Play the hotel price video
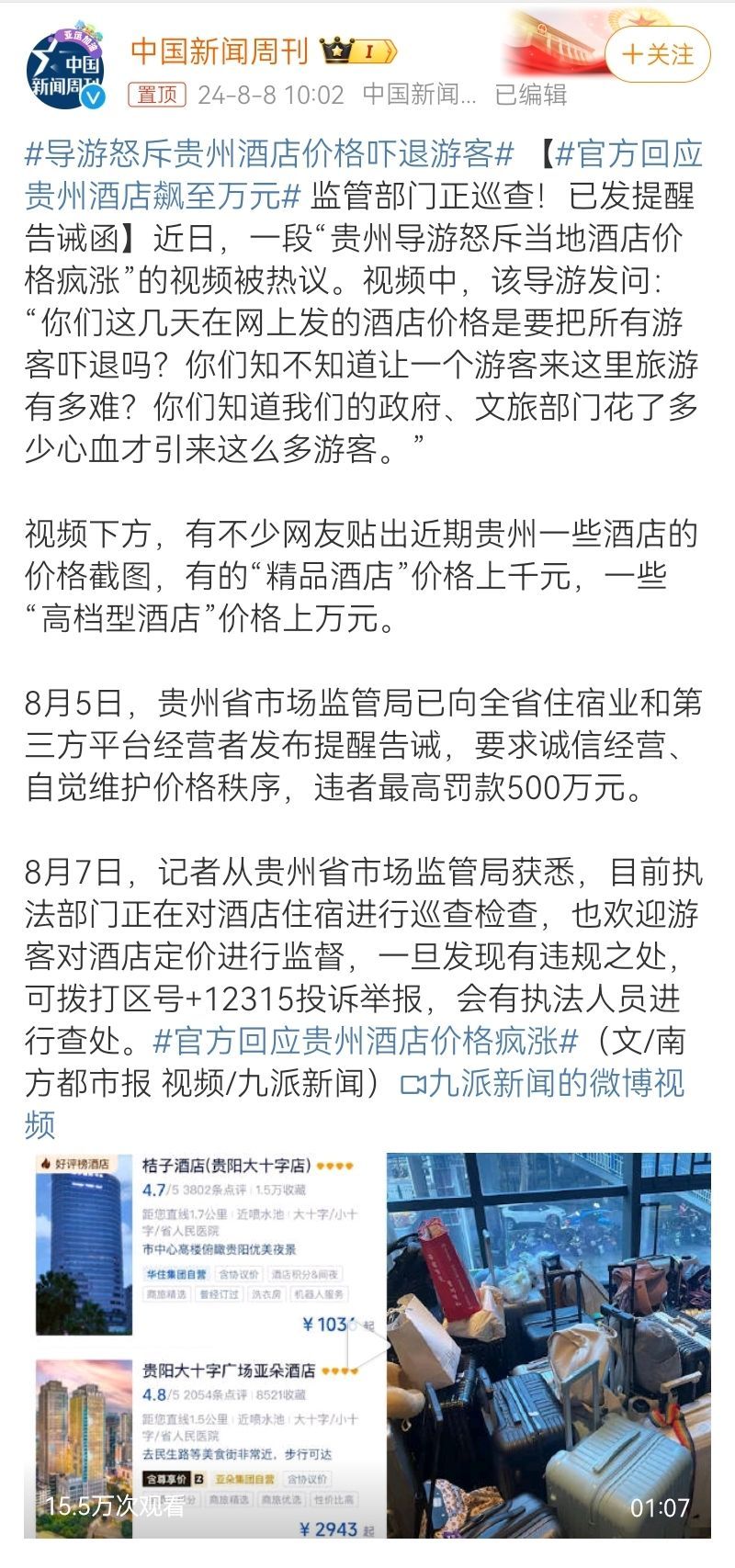Image resolution: width=735 pixels, height=1568 pixels. pos(367,1345)
